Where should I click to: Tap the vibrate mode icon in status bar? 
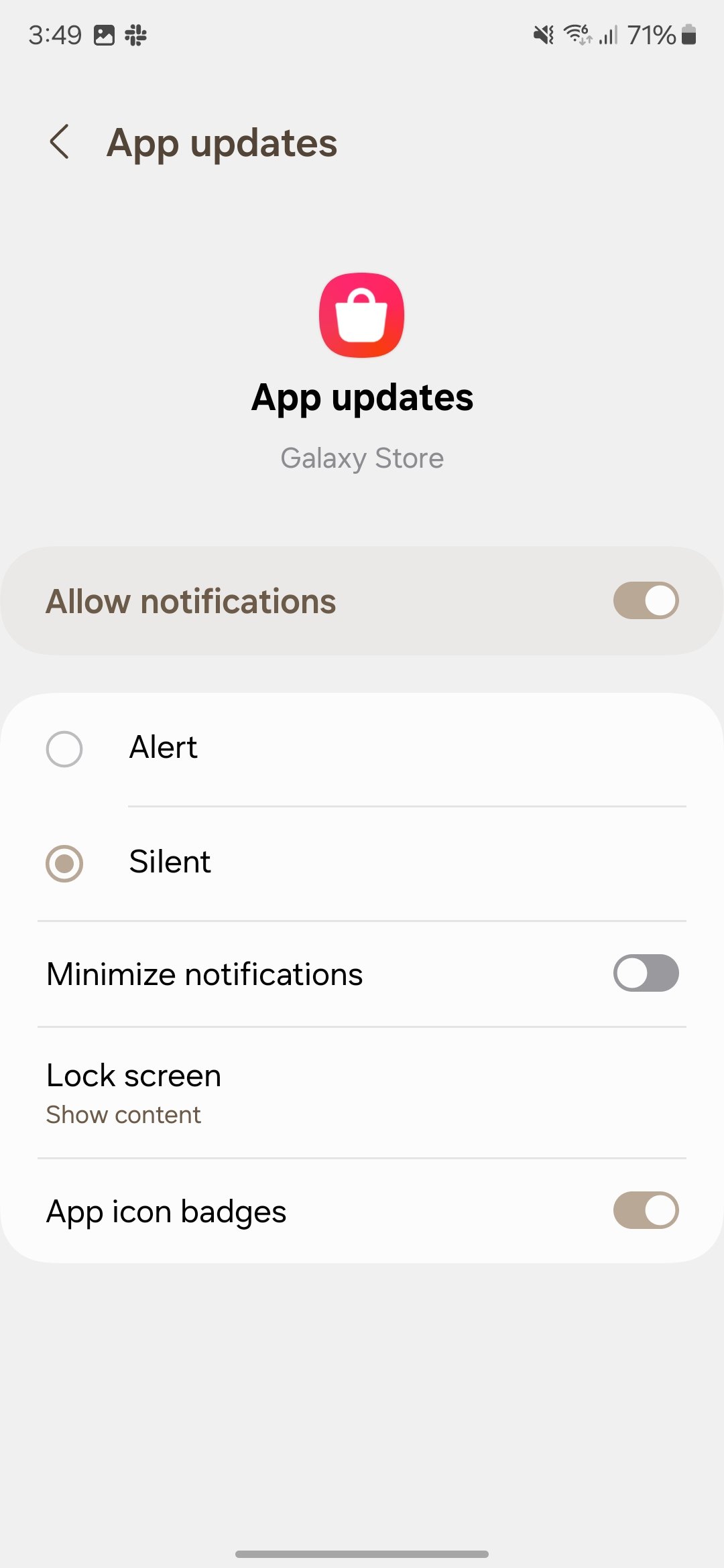point(544,35)
